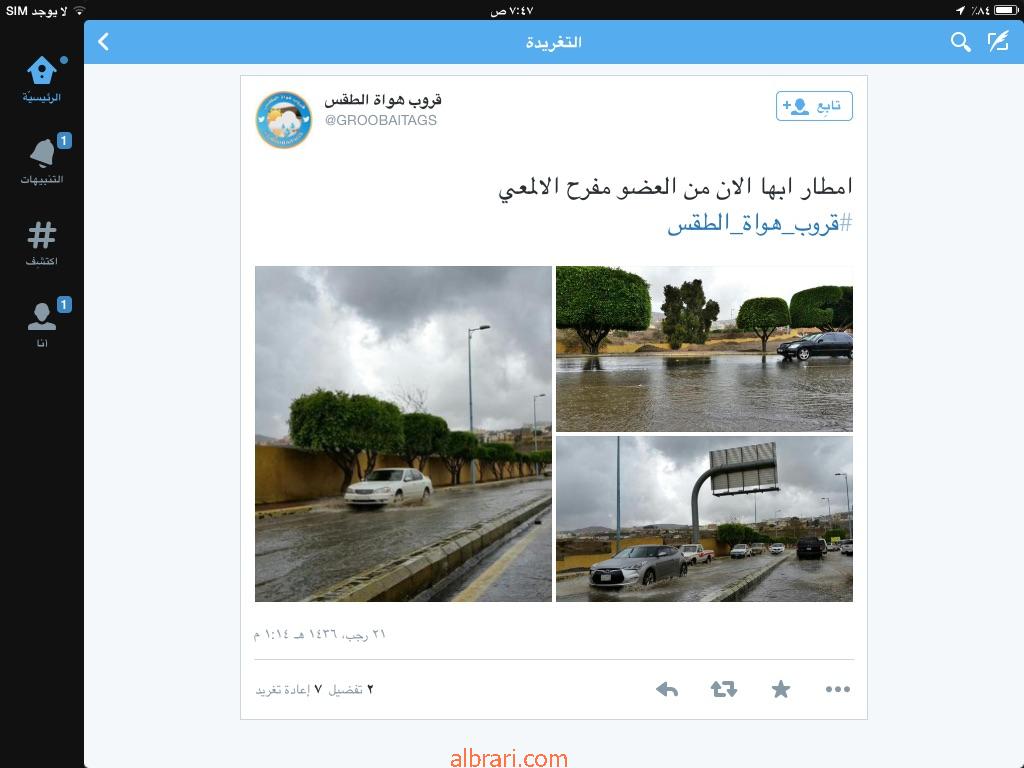Image resolution: width=1024 pixels, height=768 pixels.
Task: View the white car rain photo
Action: tap(403, 434)
